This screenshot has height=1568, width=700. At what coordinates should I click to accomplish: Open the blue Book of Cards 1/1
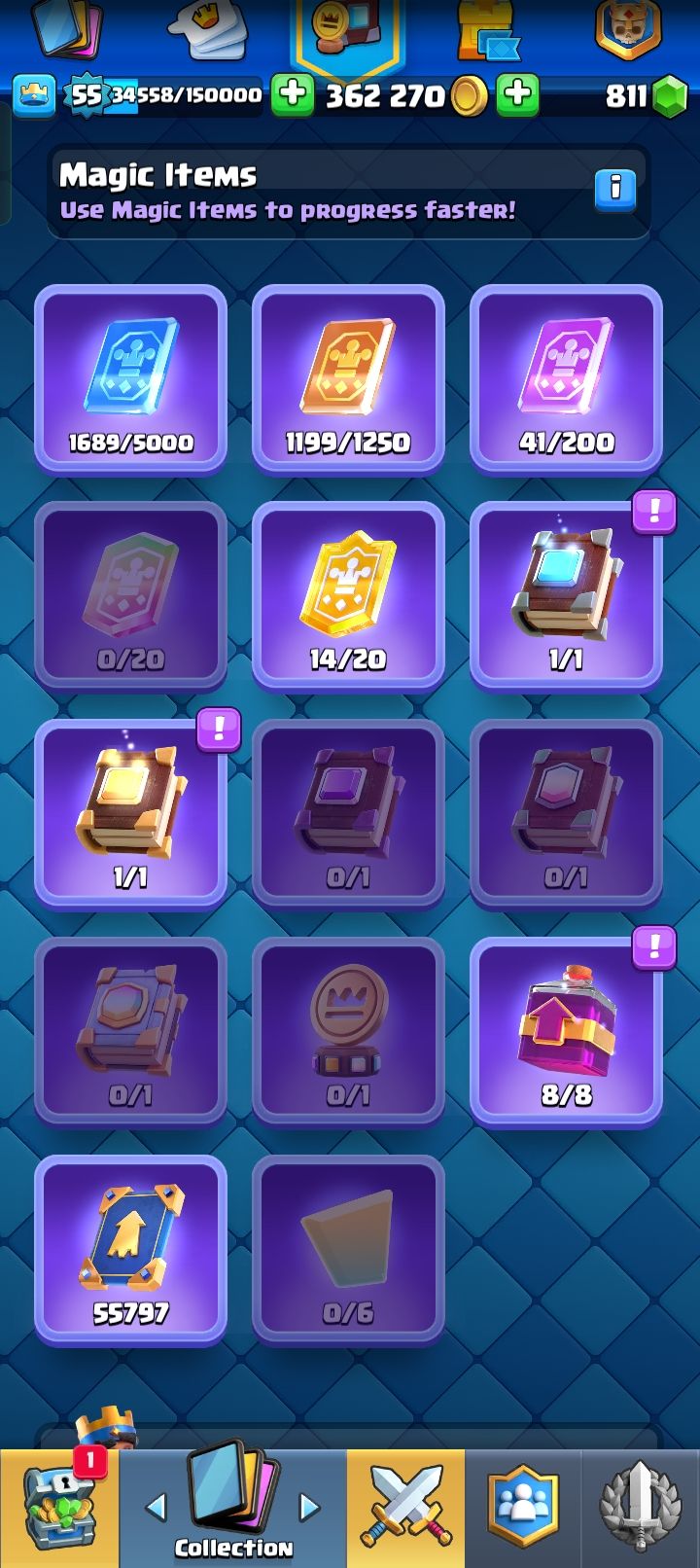click(566, 595)
